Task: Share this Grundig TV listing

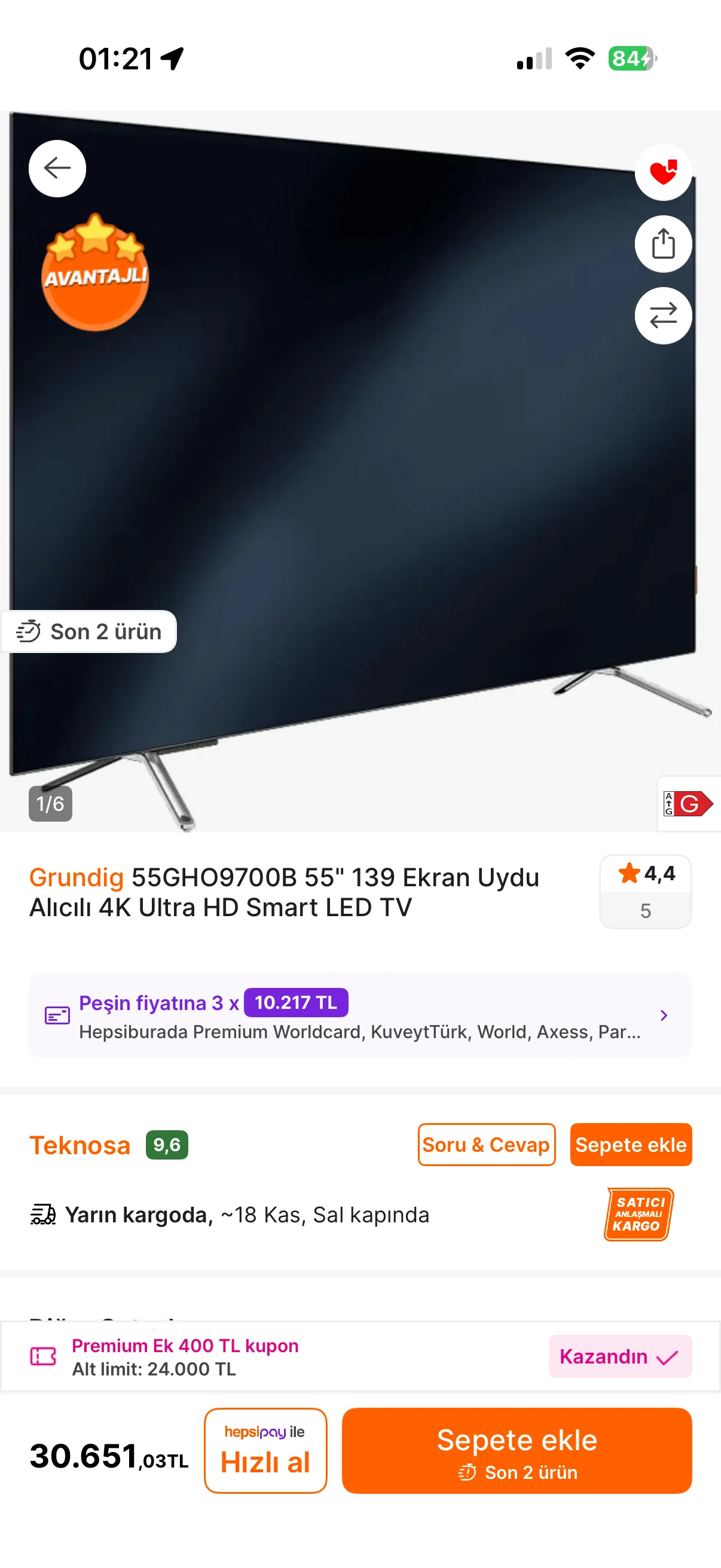Action: coord(662,244)
